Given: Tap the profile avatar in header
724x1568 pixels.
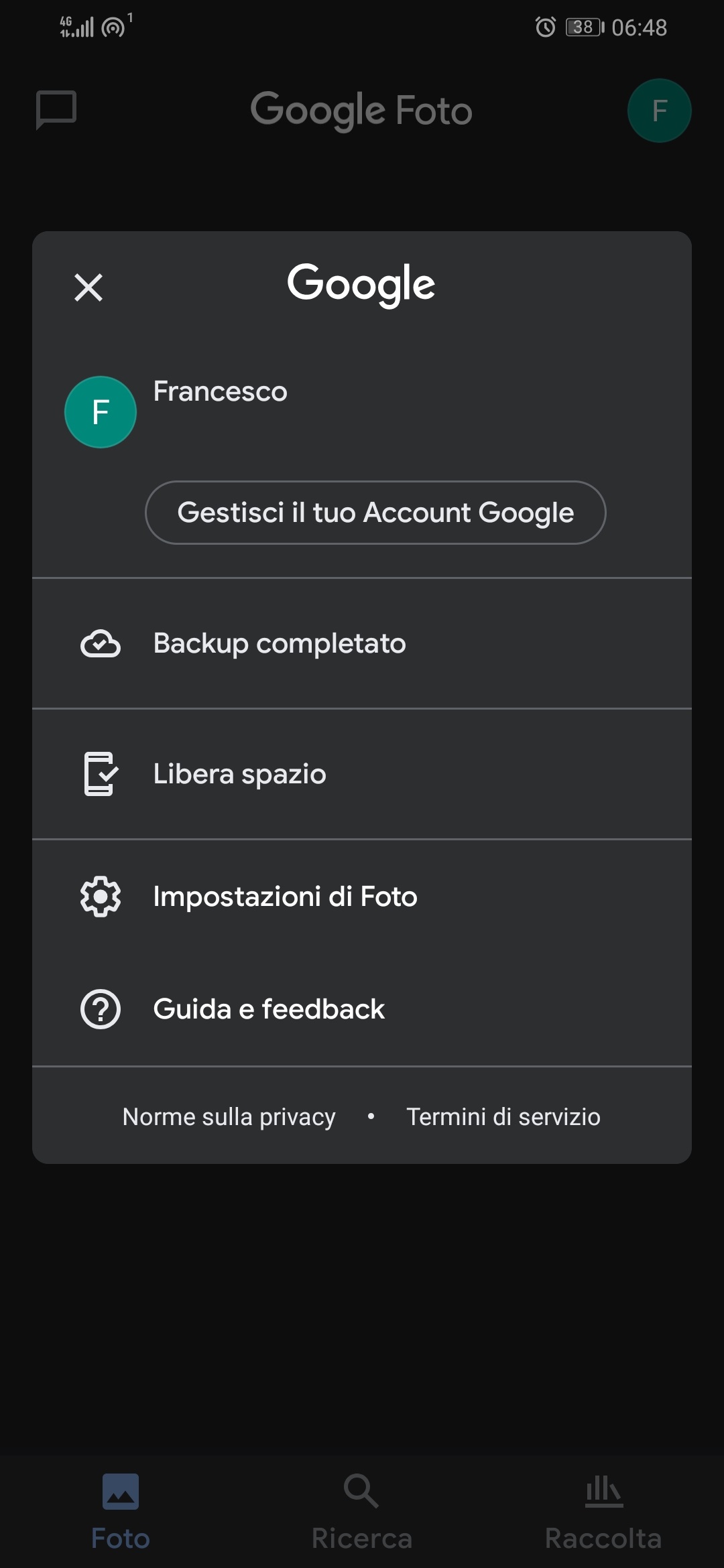Looking at the screenshot, I should [x=660, y=111].
